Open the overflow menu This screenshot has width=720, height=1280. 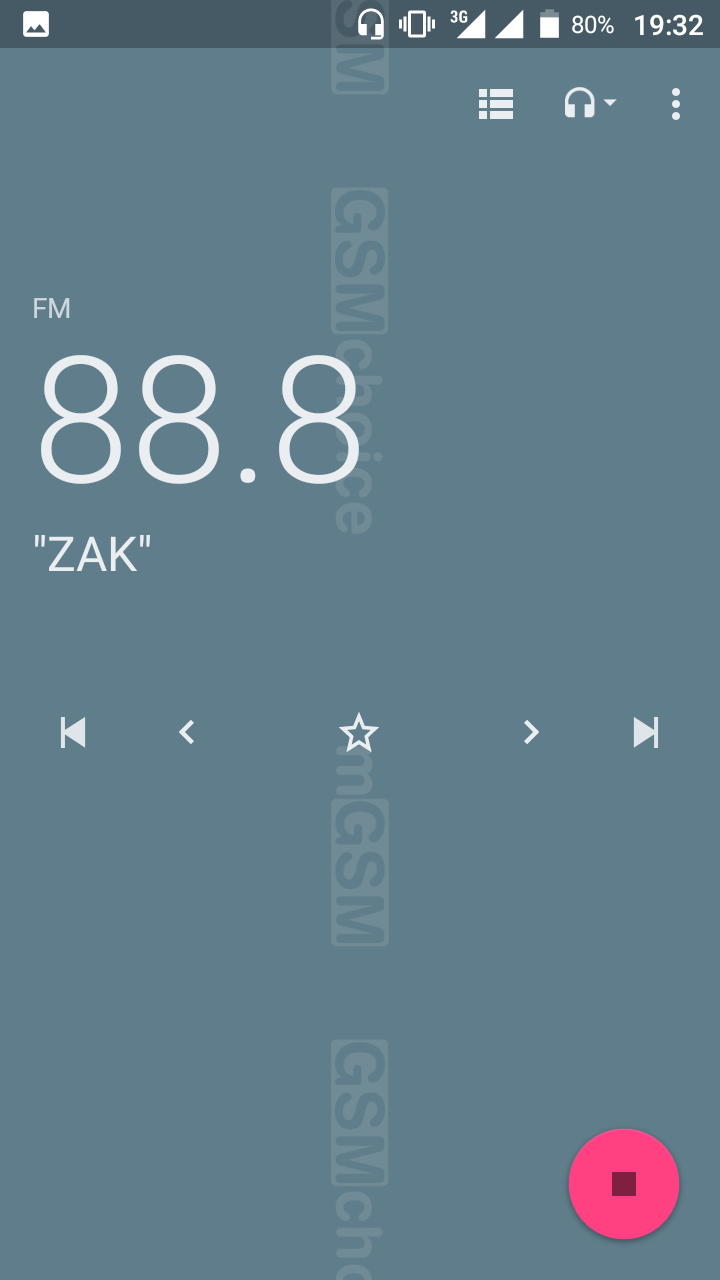click(676, 104)
